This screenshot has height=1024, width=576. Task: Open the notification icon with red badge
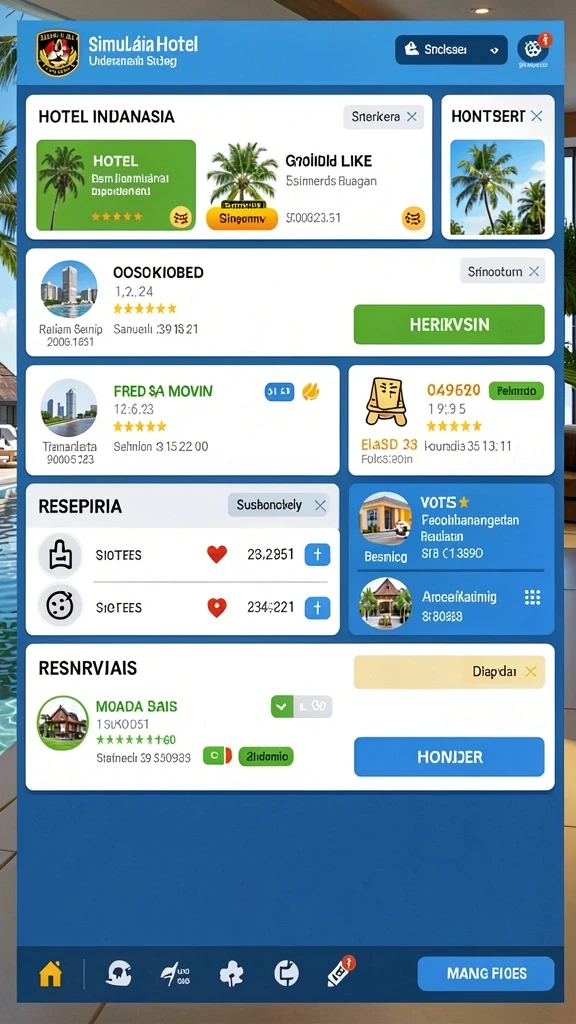(534, 48)
